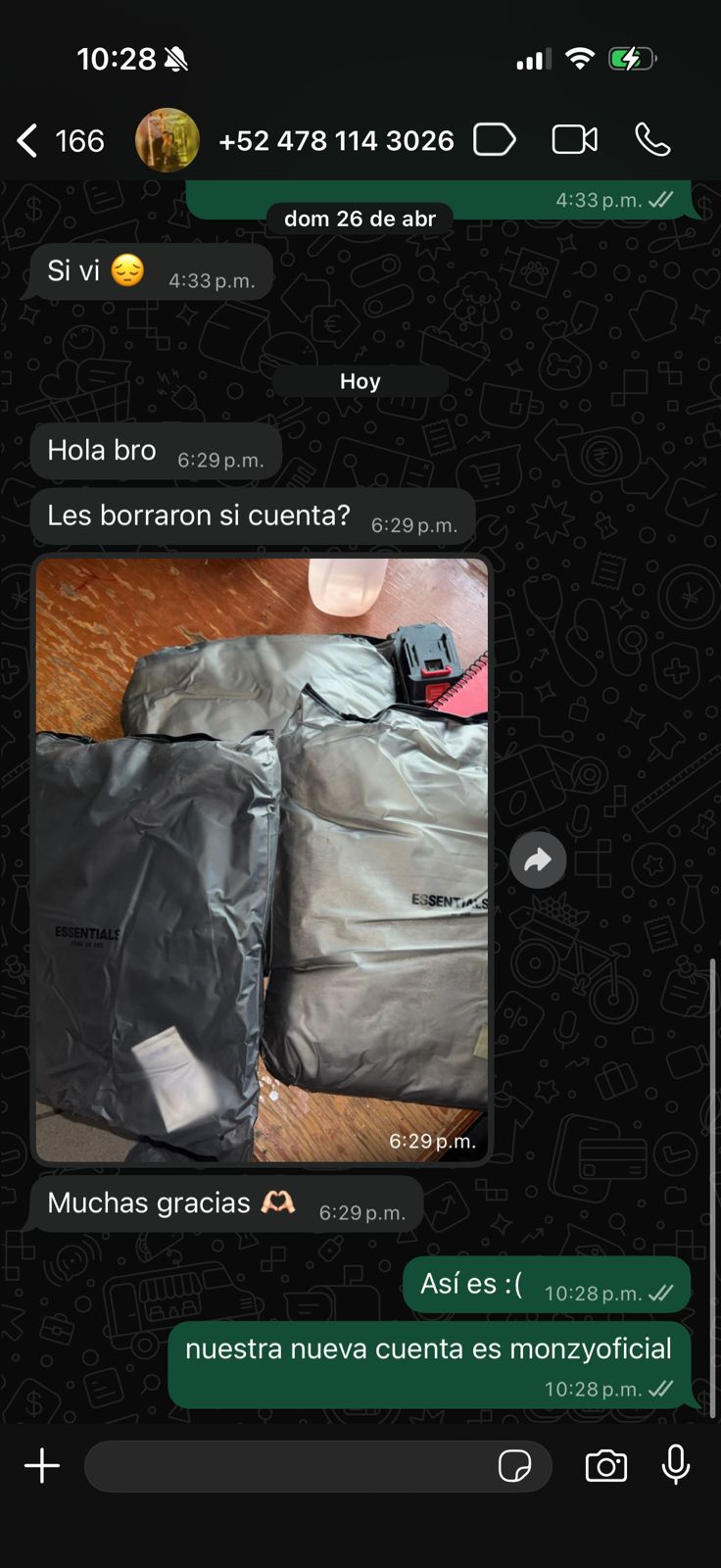721x1568 pixels.
Task: Tap the microphone to record voice message
Action: (676, 1465)
